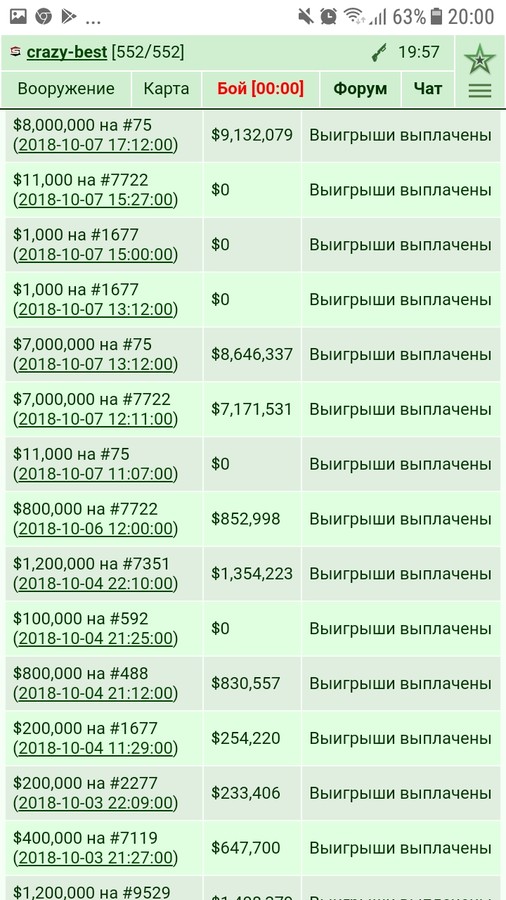Open the 2018-10-06 12:00:00 bet link

click(96, 529)
